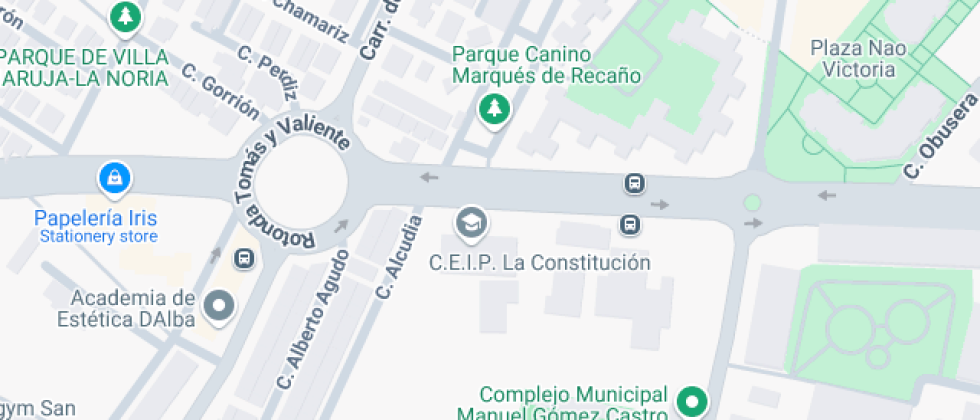Tap the bus stop beside C. Alberto Agudo

point(244,259)
